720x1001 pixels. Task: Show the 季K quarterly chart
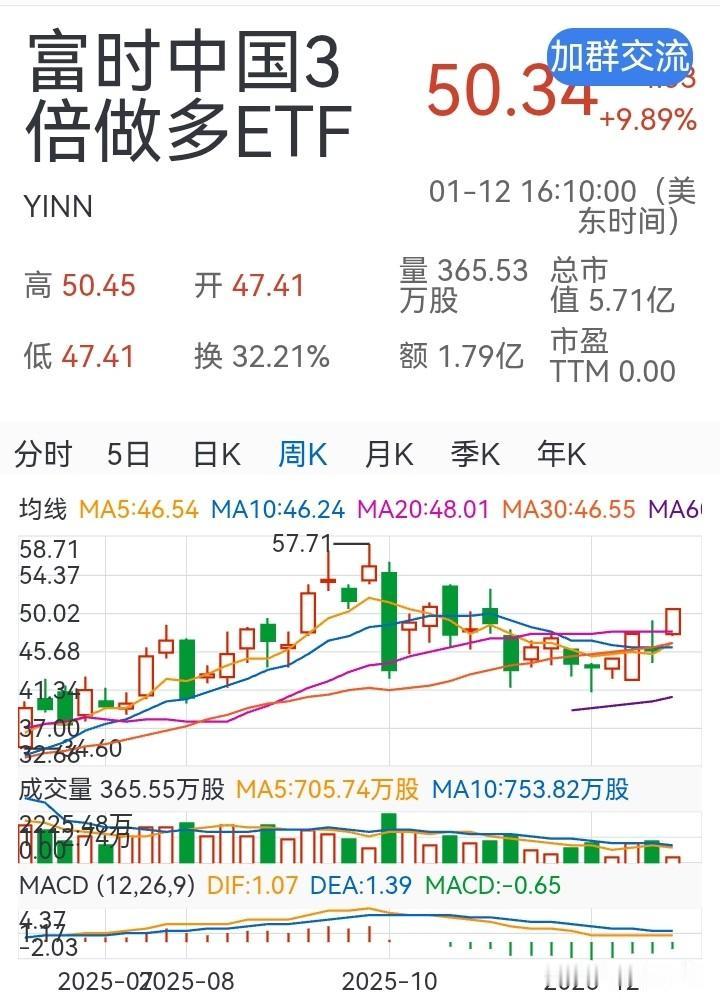click(x=474, y=455)
